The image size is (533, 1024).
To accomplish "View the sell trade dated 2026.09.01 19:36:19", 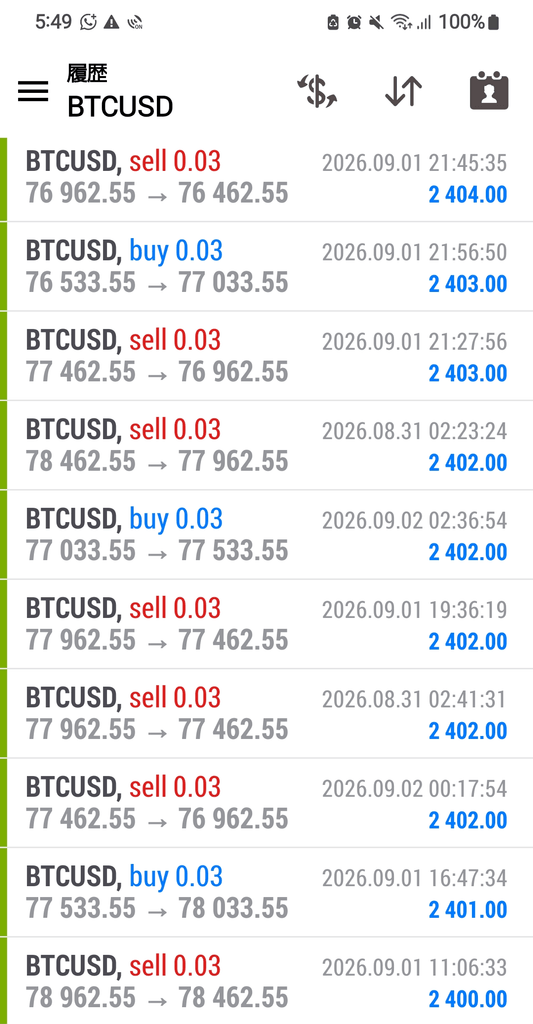I will tap(266, 624).
